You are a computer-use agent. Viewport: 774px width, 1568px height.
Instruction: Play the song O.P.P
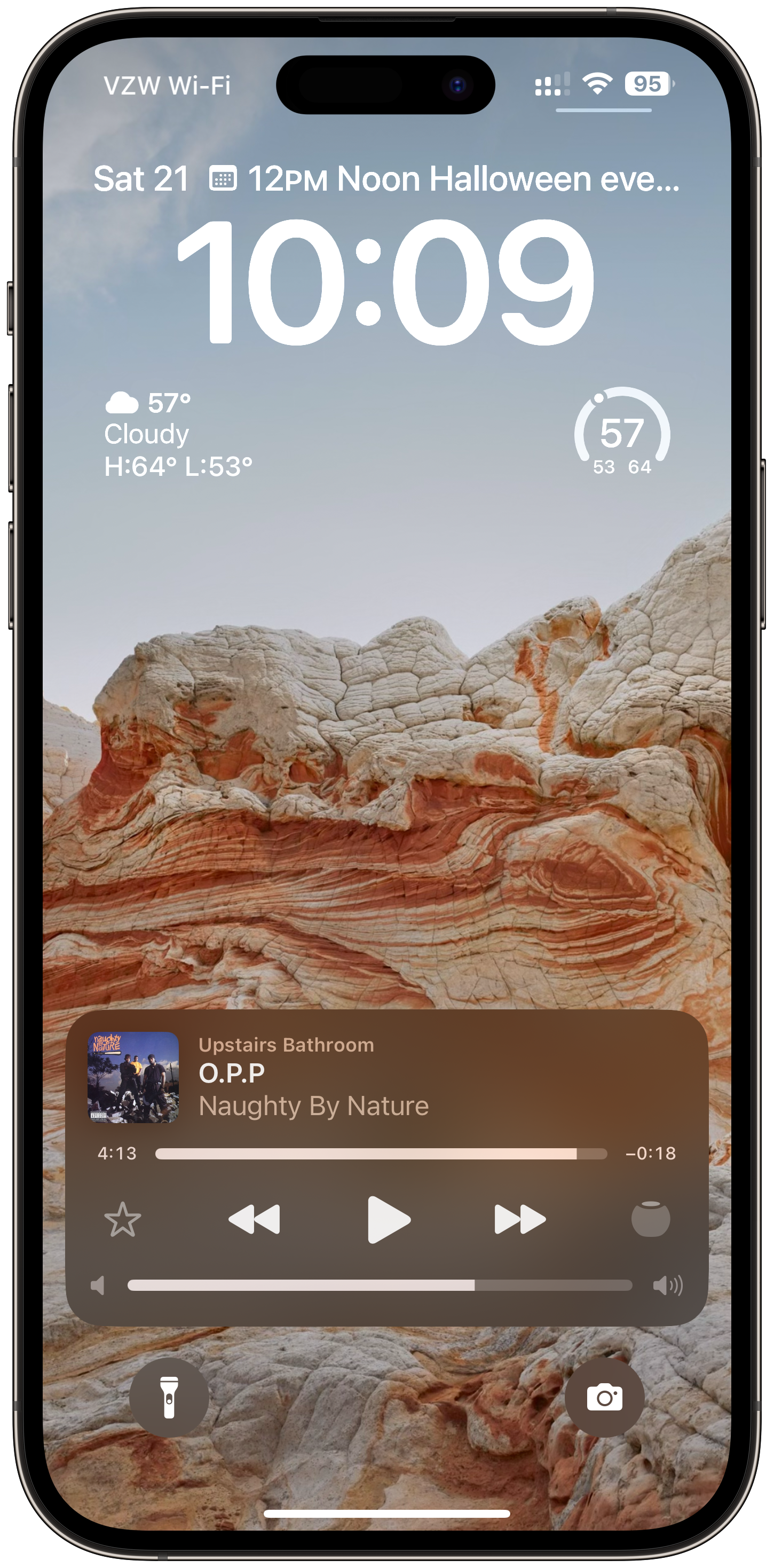388,1219
